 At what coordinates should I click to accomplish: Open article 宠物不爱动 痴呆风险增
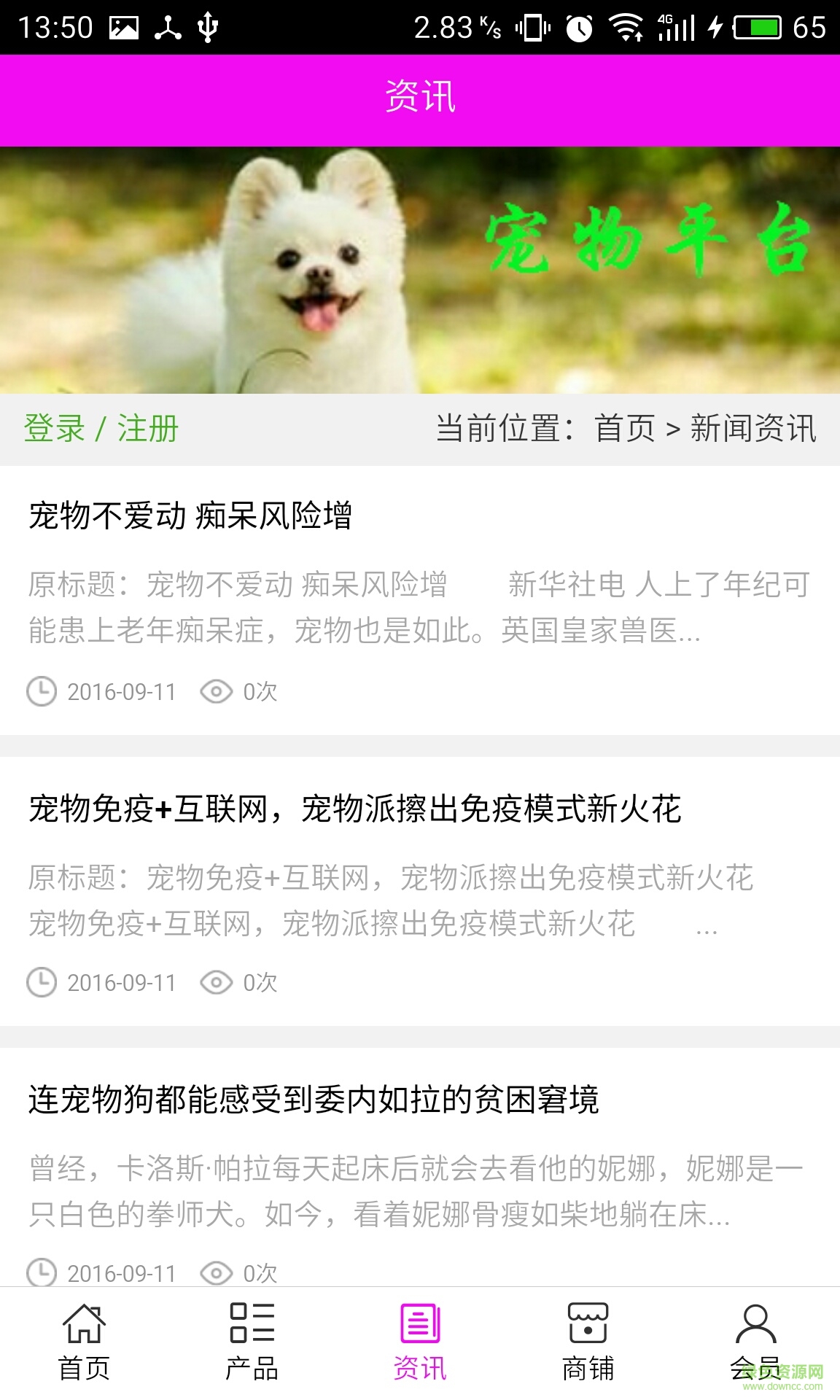(x=190, y=516)
